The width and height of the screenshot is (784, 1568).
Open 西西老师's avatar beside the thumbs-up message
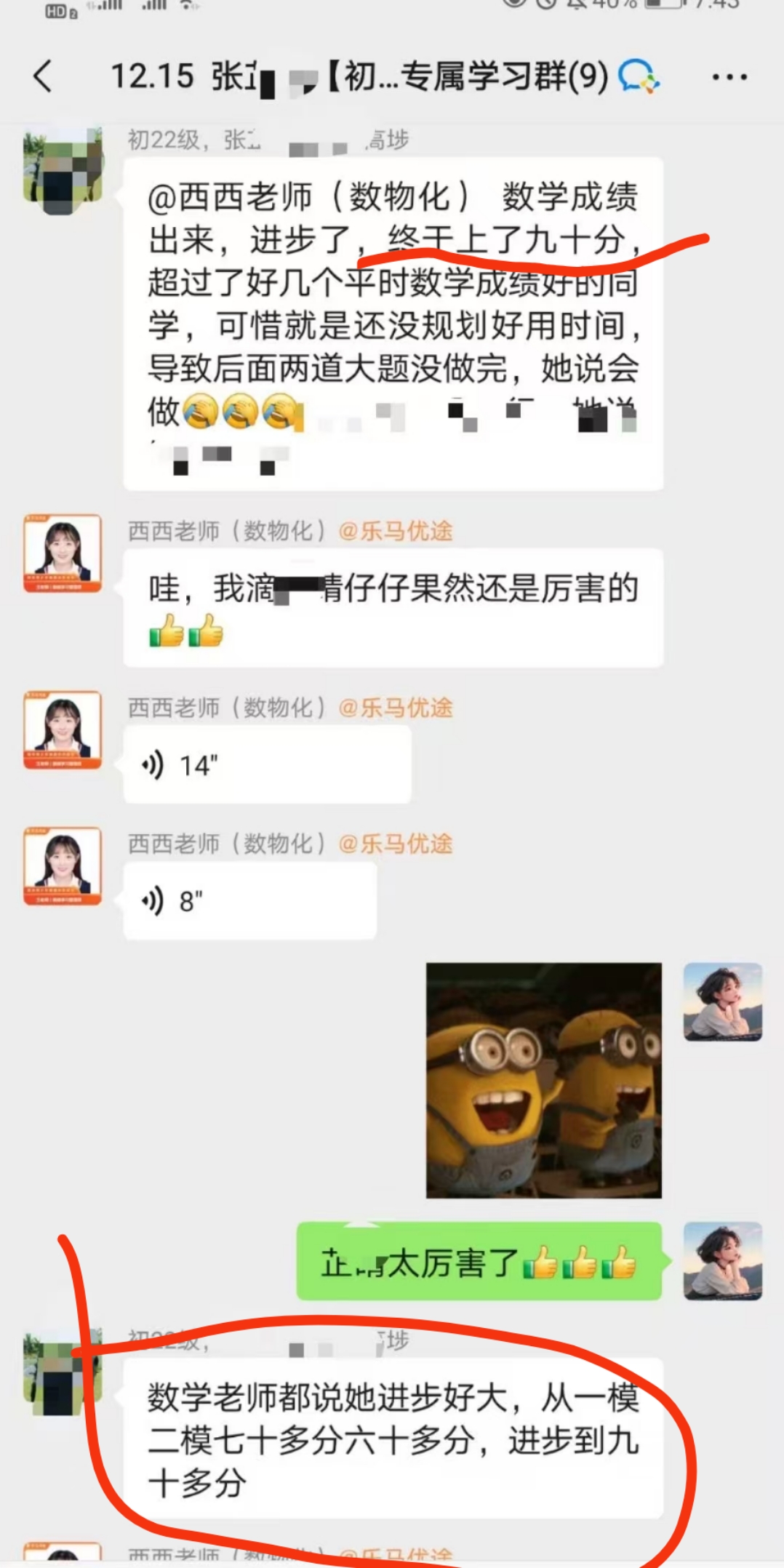click(x=63, y=553)
